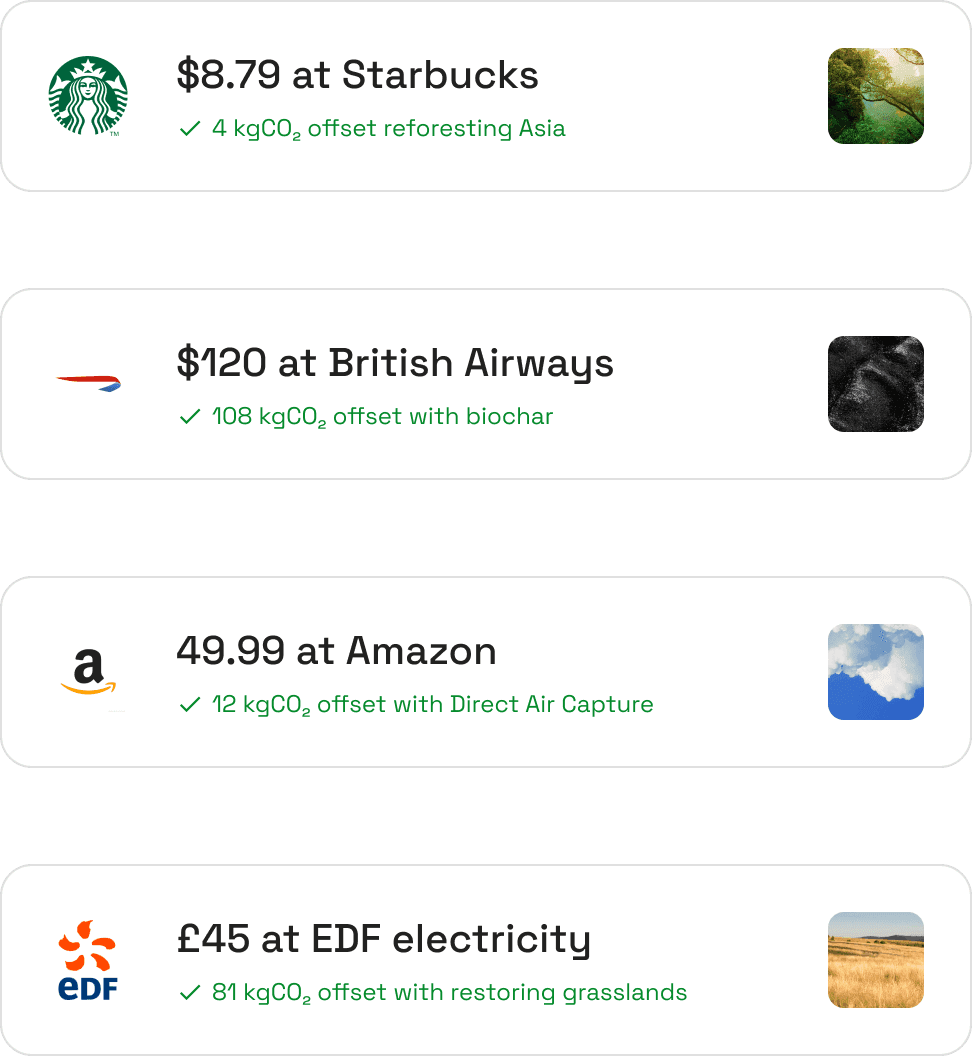Screen dimensions: 972x1056
Task: Select the £45 at EDF electricity card
Action: click(384, 939)
